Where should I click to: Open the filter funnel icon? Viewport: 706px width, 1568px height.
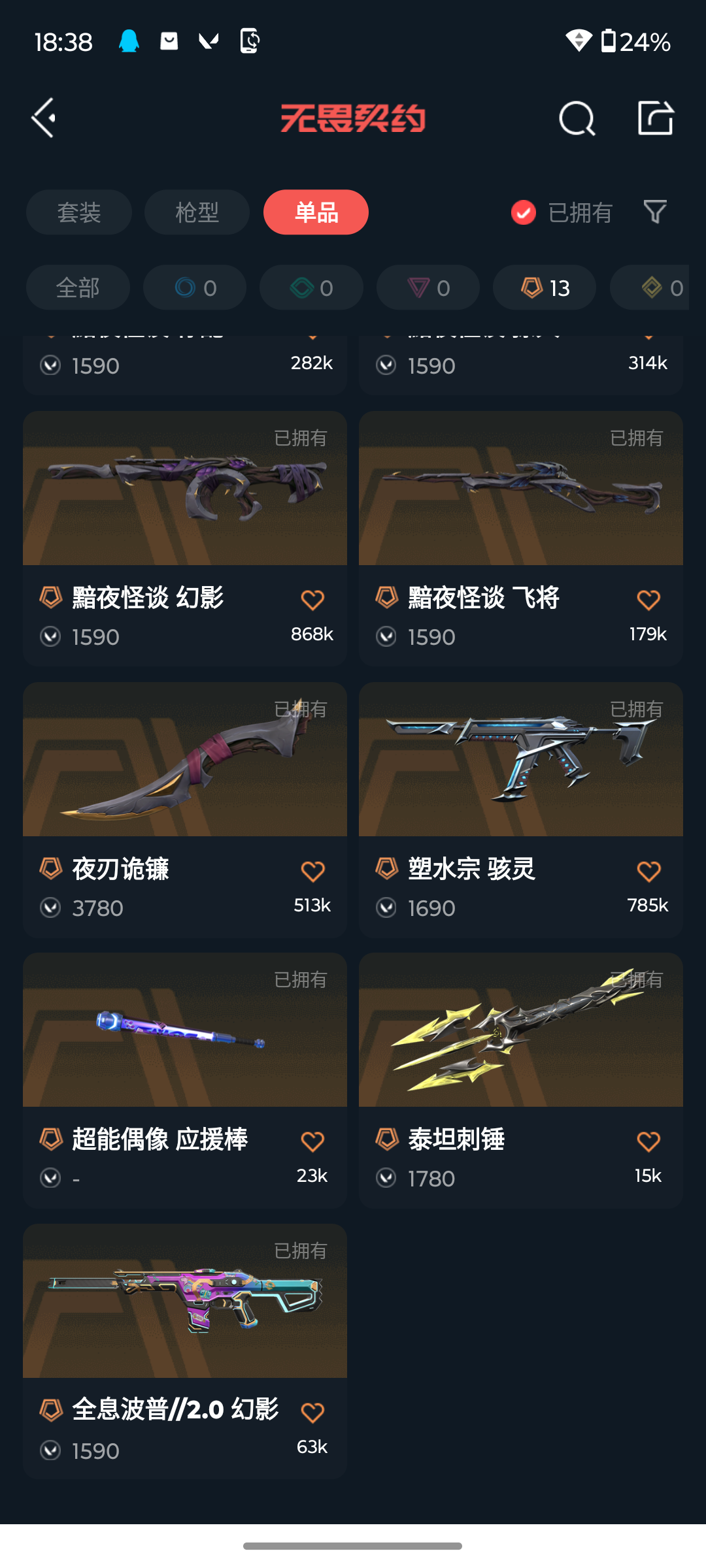655,212
